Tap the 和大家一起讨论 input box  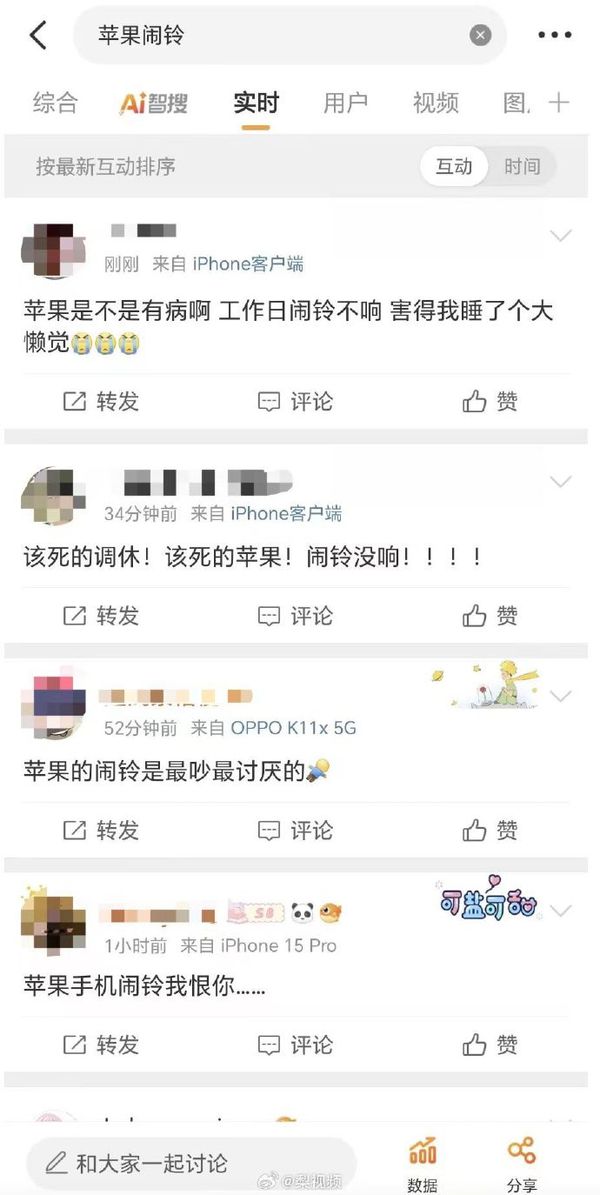(x=190, y=1163)
